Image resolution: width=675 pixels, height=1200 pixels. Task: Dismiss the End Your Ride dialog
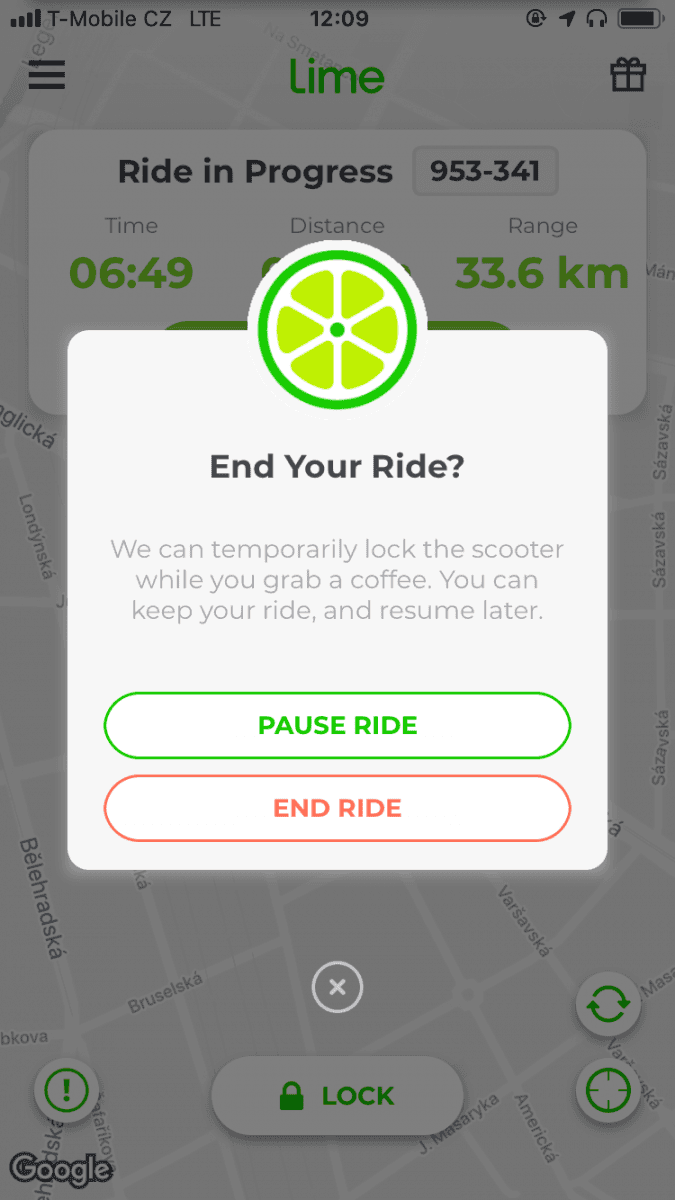[337, 988]
